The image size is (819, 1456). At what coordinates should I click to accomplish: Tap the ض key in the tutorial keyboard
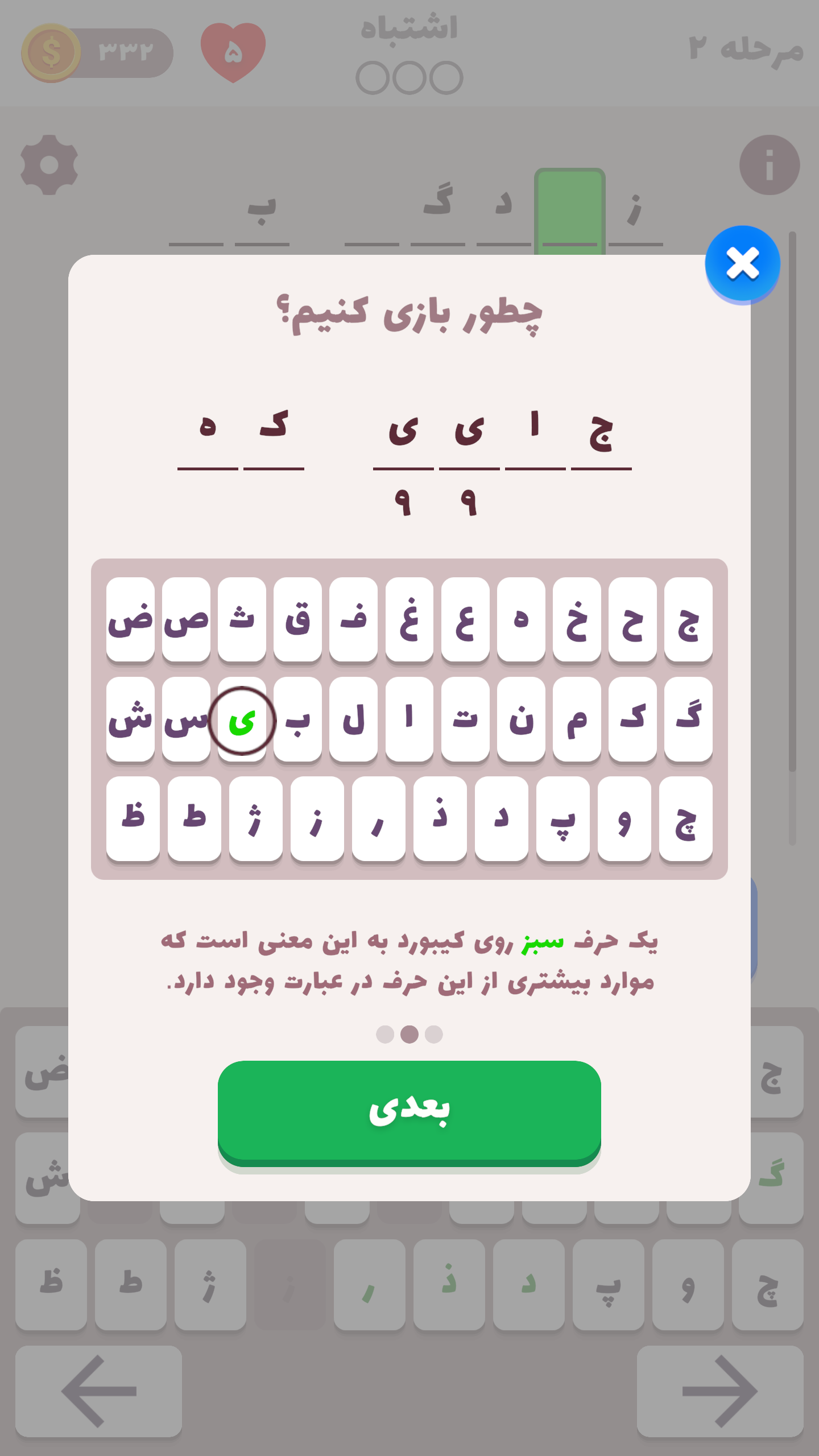tap(130, 619)
